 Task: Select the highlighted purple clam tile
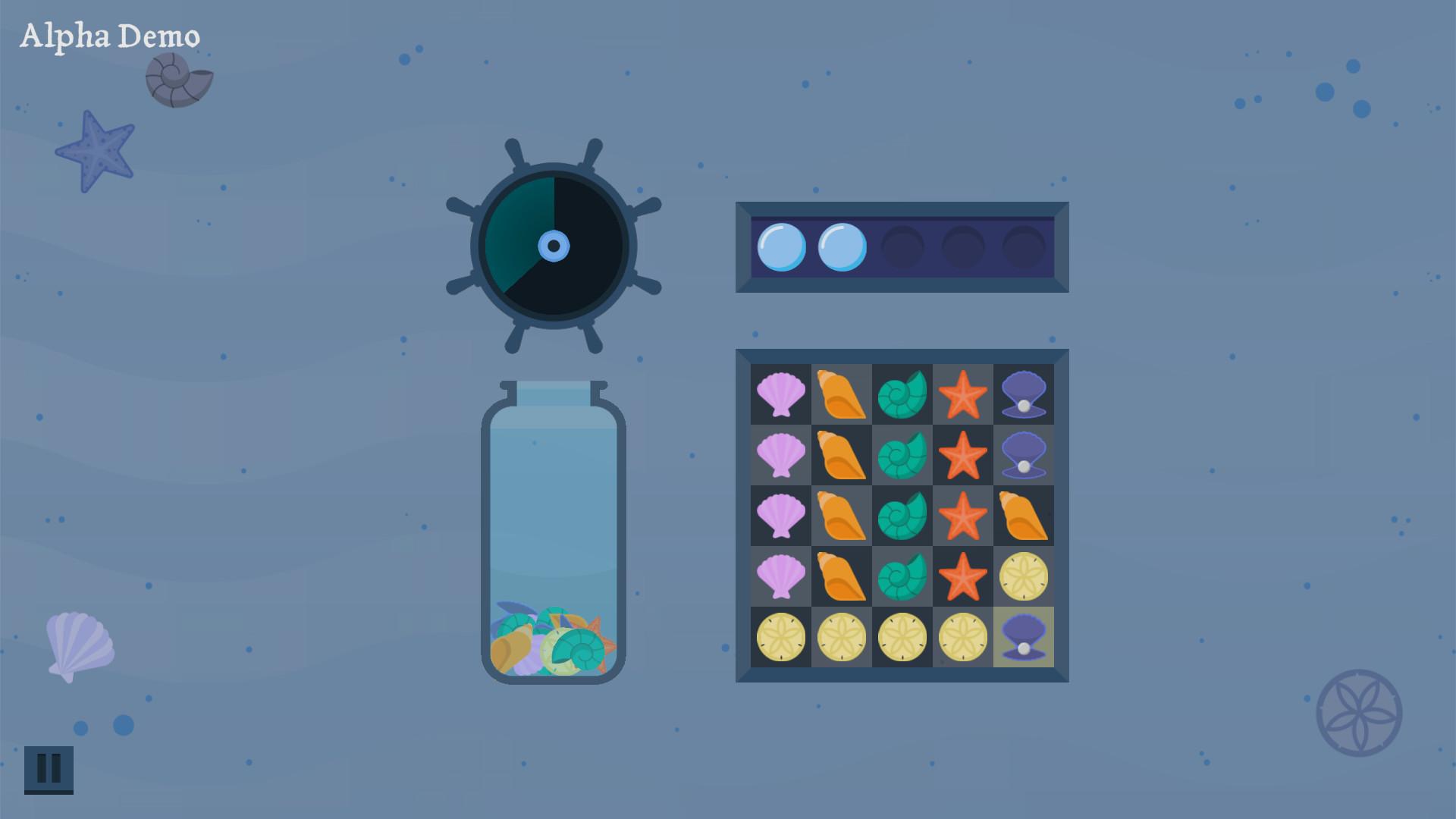tap(1023, 637)
